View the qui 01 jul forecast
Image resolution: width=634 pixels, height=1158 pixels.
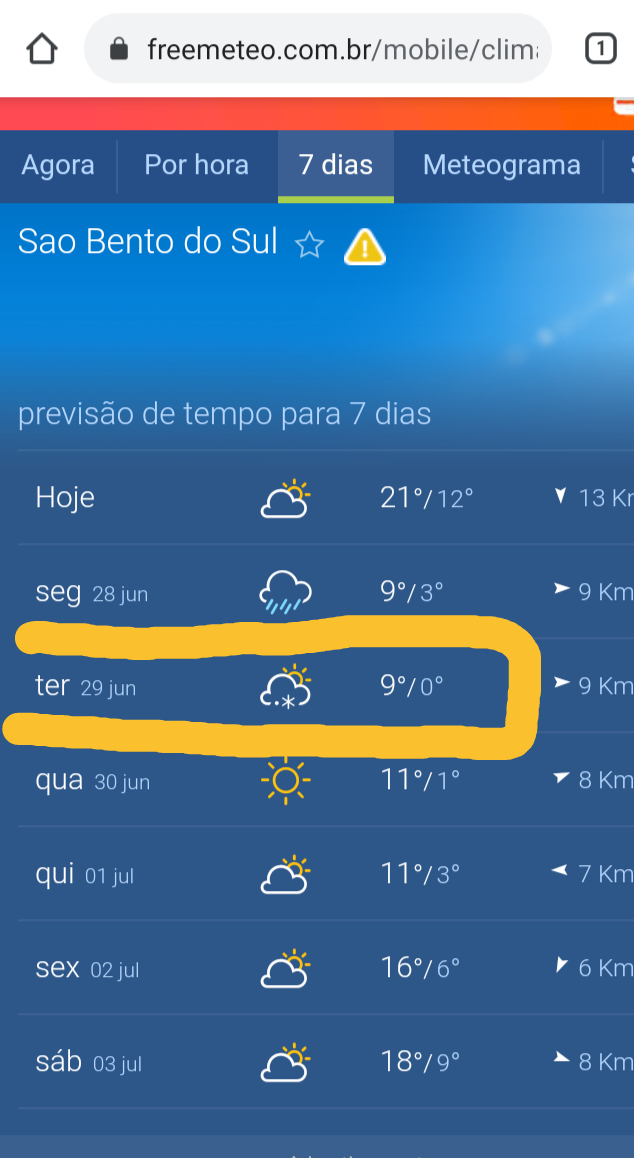(325, 874)
